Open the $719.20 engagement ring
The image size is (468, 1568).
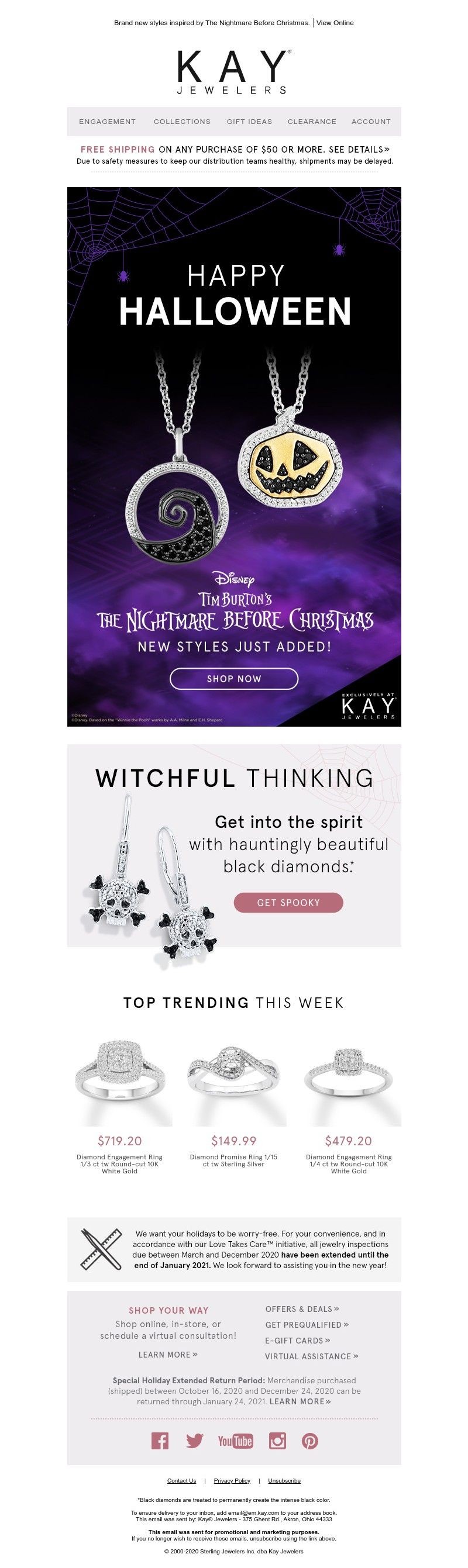pos(119,1083)
